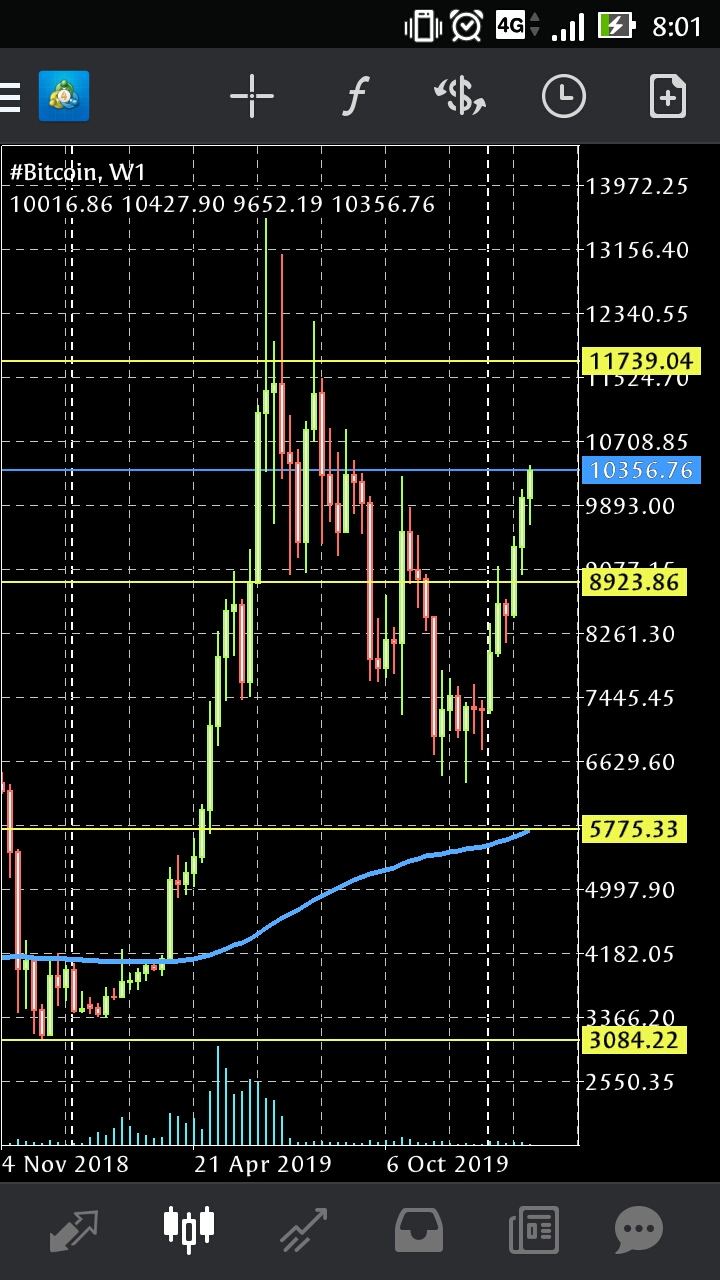Open the History tab
Screen dimensions: 720x1280
point(419,1230)
